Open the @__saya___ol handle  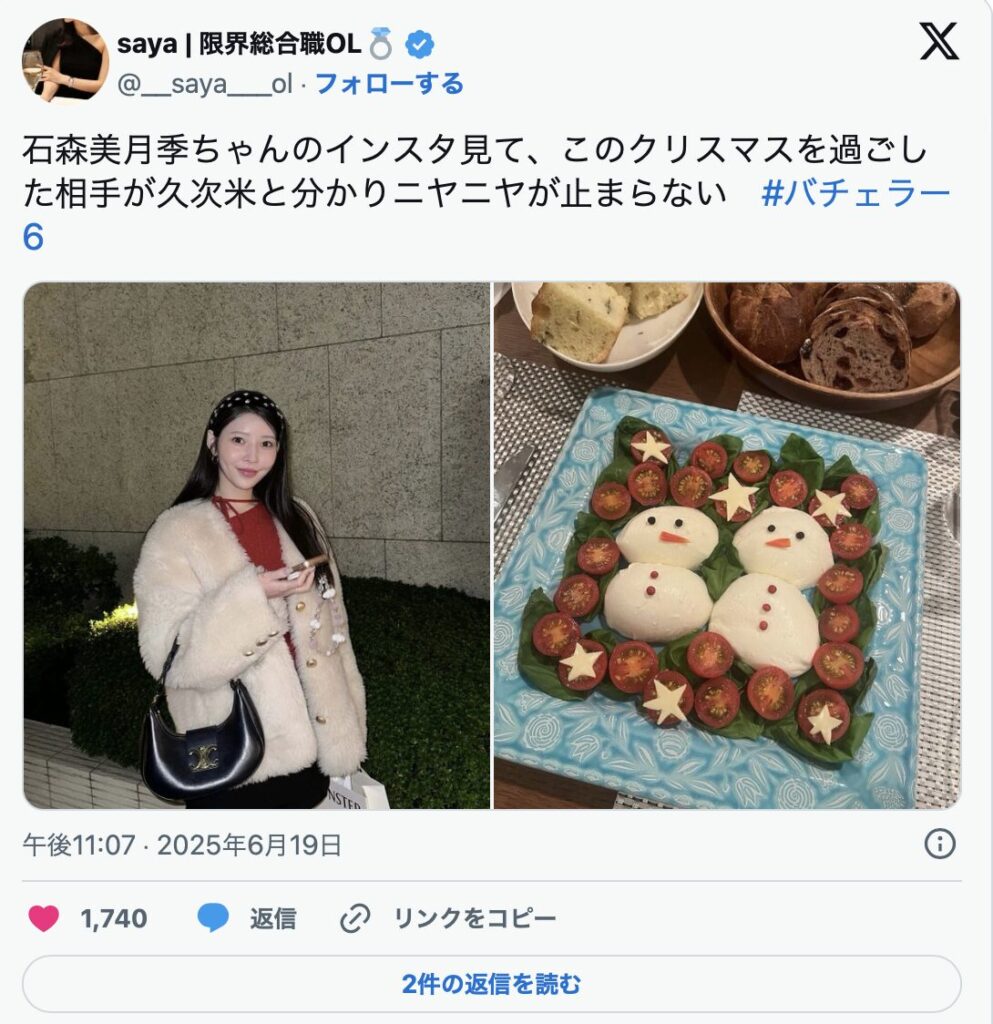[205, 84]
